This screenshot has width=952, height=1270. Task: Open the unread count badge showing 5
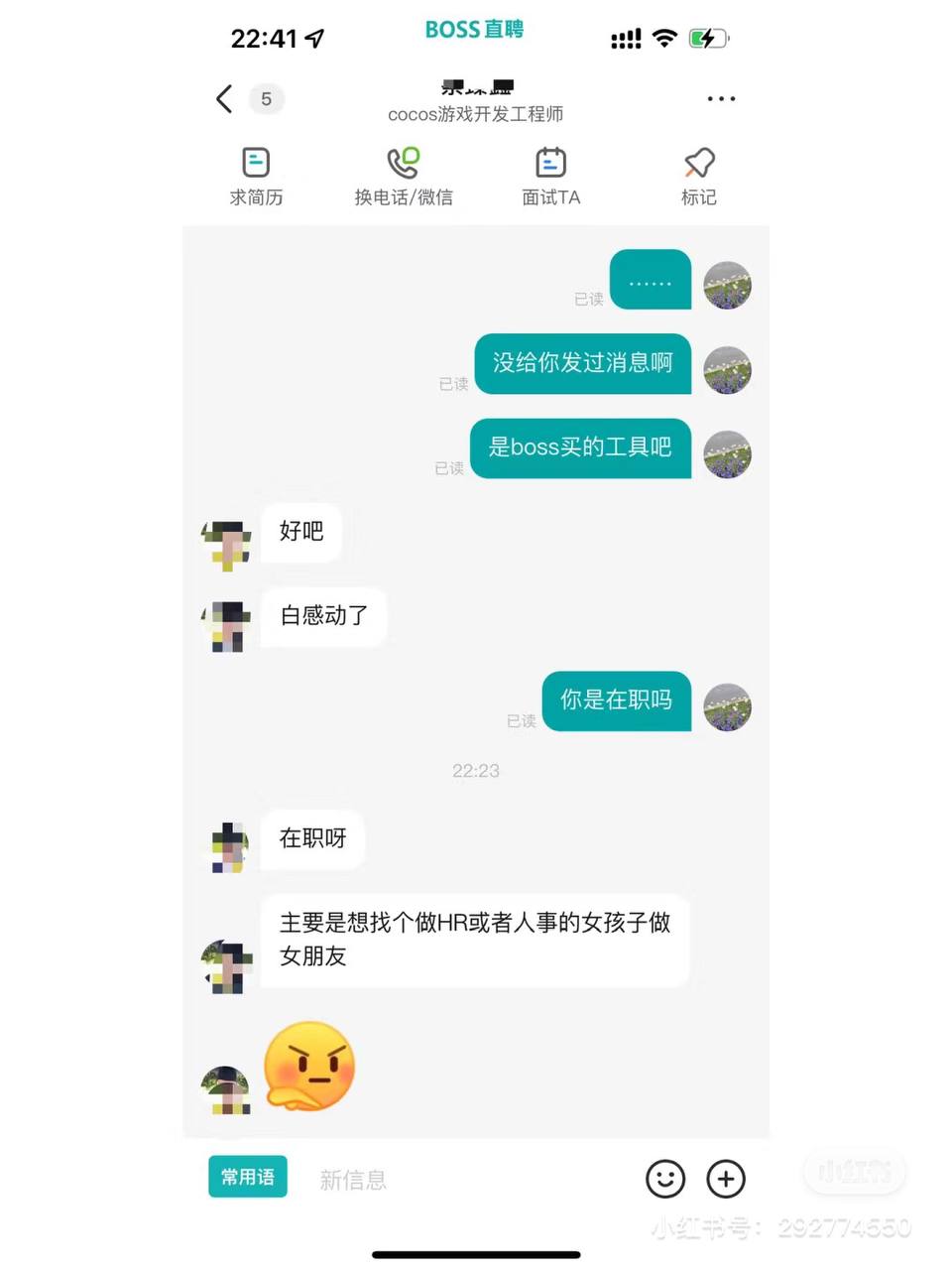[x=266, y=99]
